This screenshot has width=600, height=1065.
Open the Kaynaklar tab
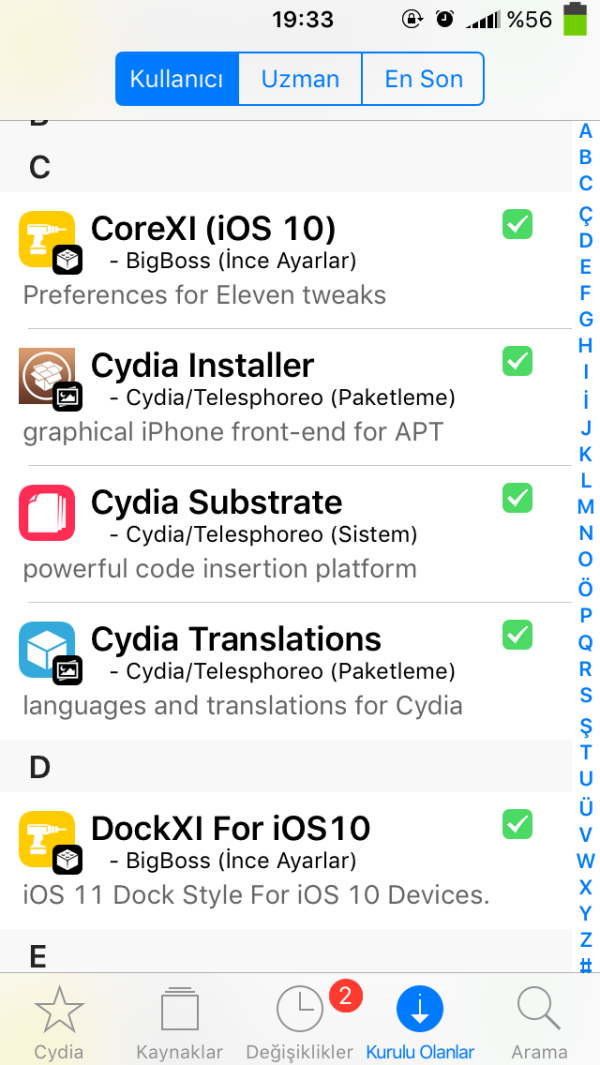tap(179, 1022)
